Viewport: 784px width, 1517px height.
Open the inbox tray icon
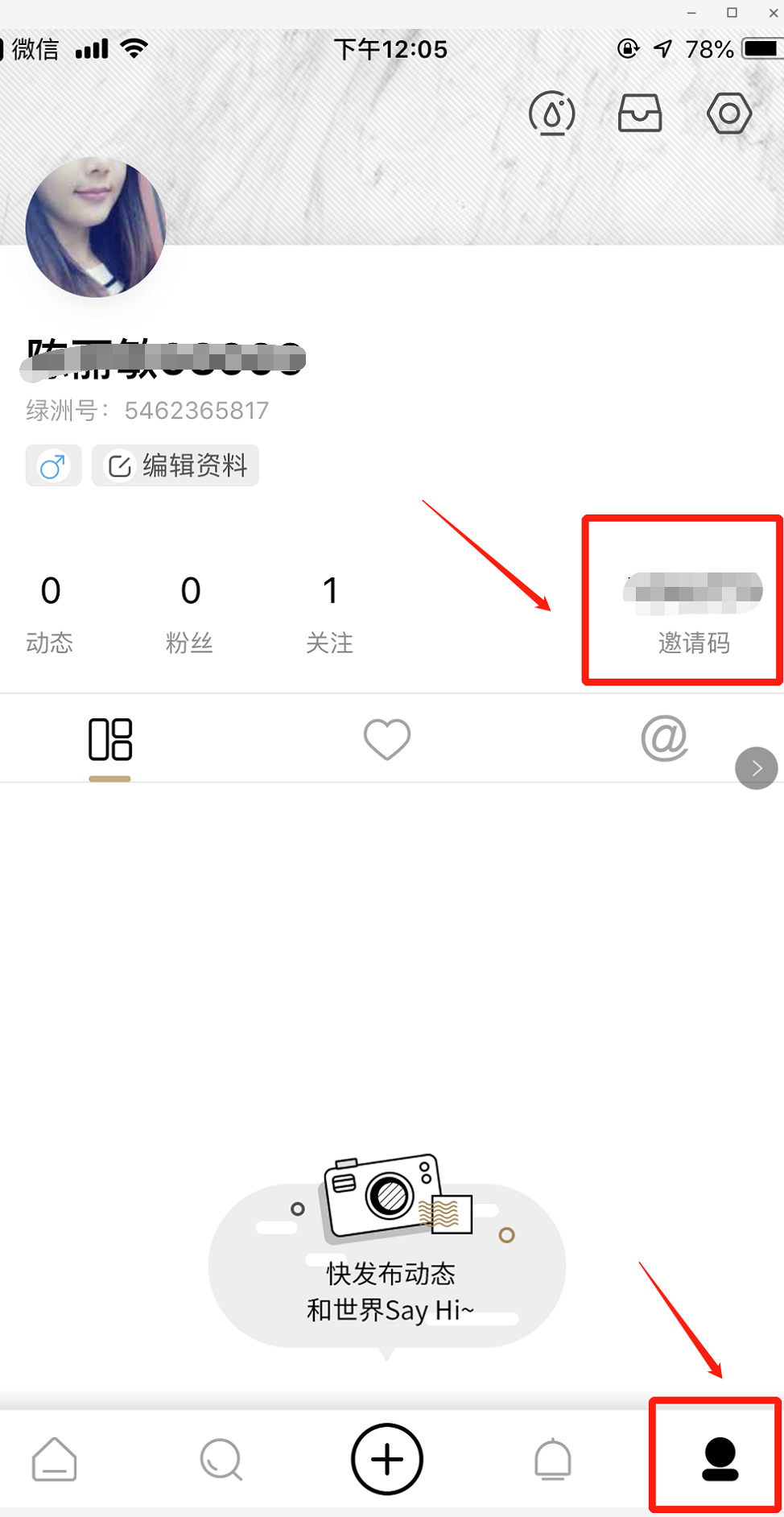click(640, 114)
